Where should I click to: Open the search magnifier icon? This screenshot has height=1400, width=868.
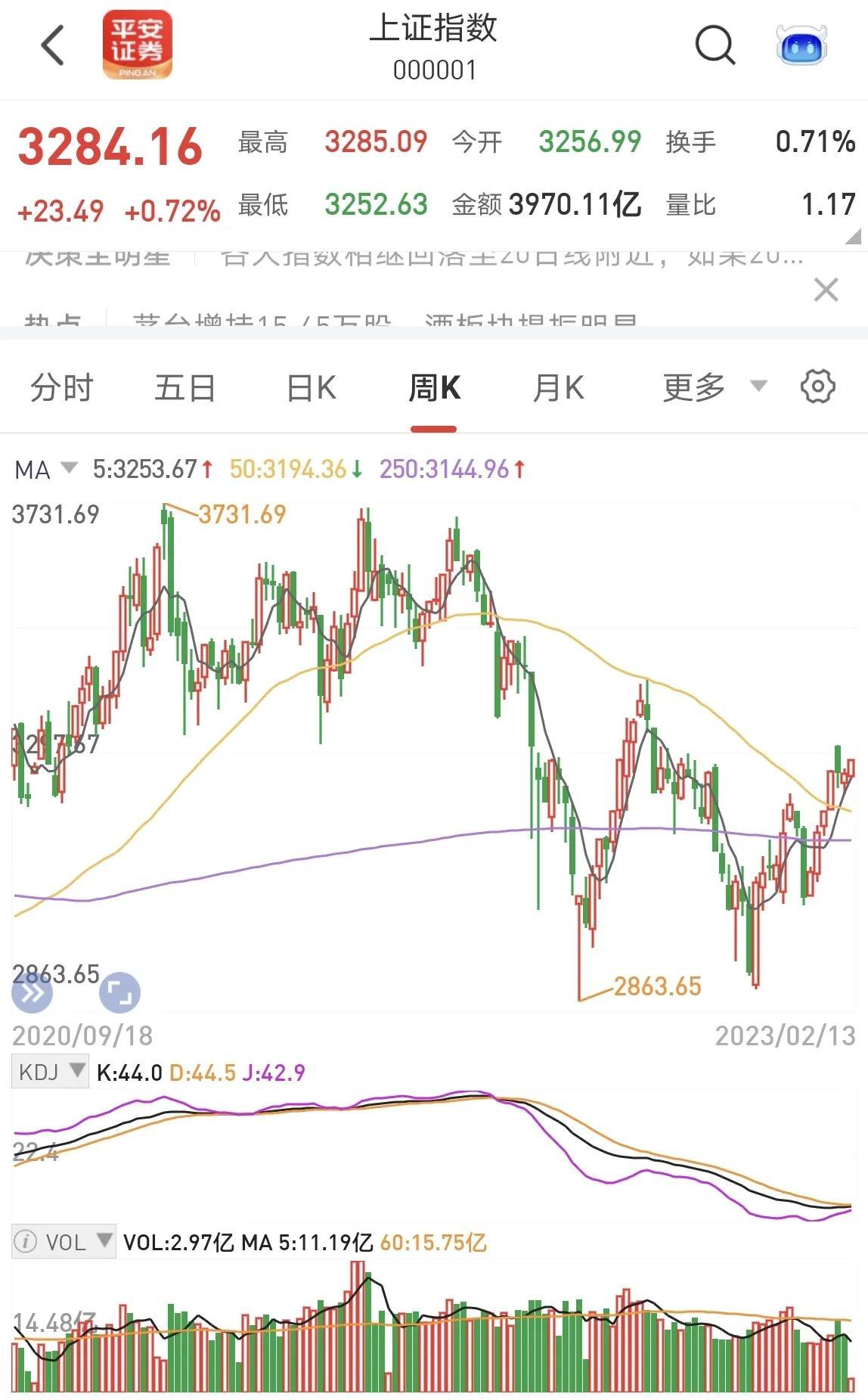pyautogui.click(x=715, y=45)
